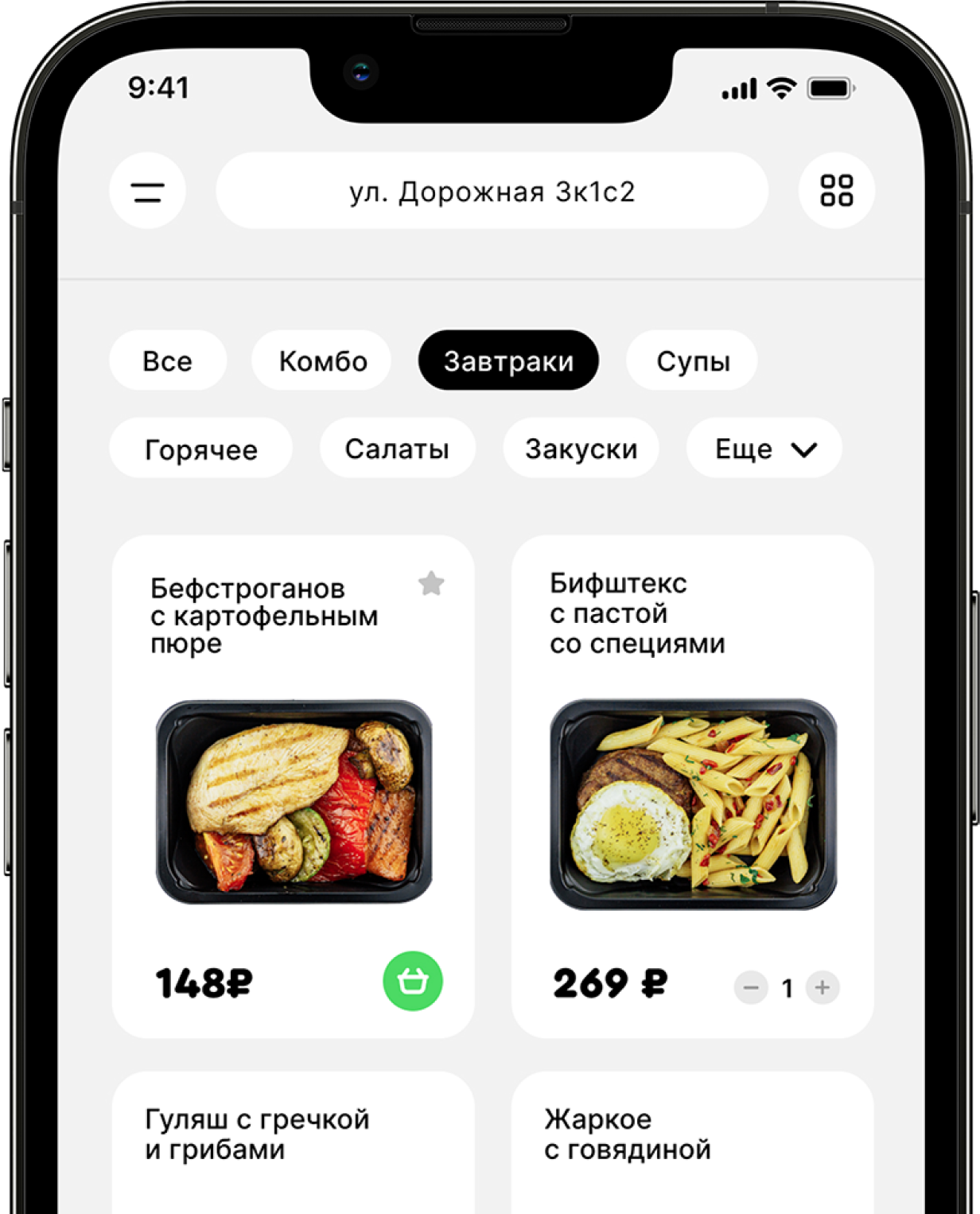Image resolution: width=980 pixels, height=1214 pixels.
Task: Select the Все category chip
Action: (x=167, y=361)
